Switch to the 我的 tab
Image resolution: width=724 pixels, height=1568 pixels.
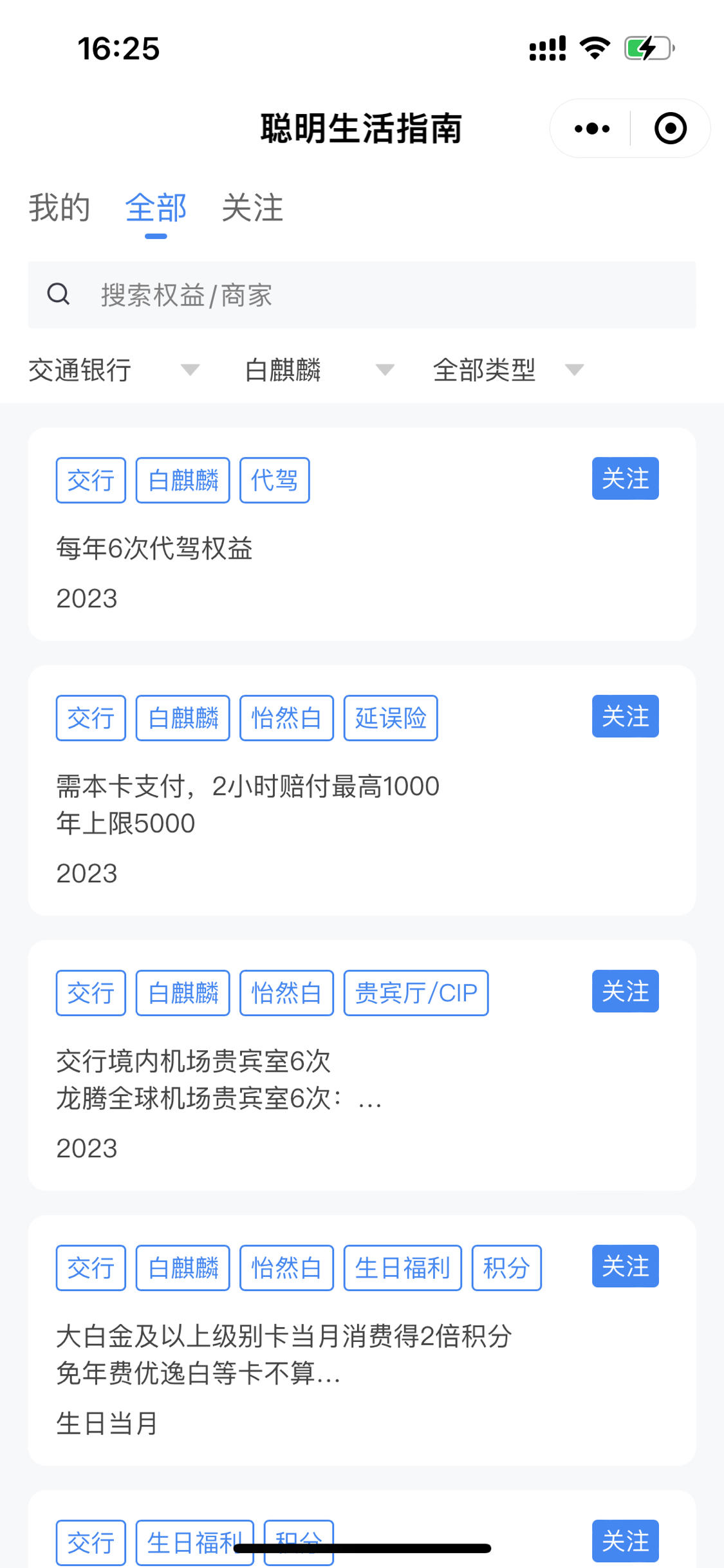tap(59, 208)
